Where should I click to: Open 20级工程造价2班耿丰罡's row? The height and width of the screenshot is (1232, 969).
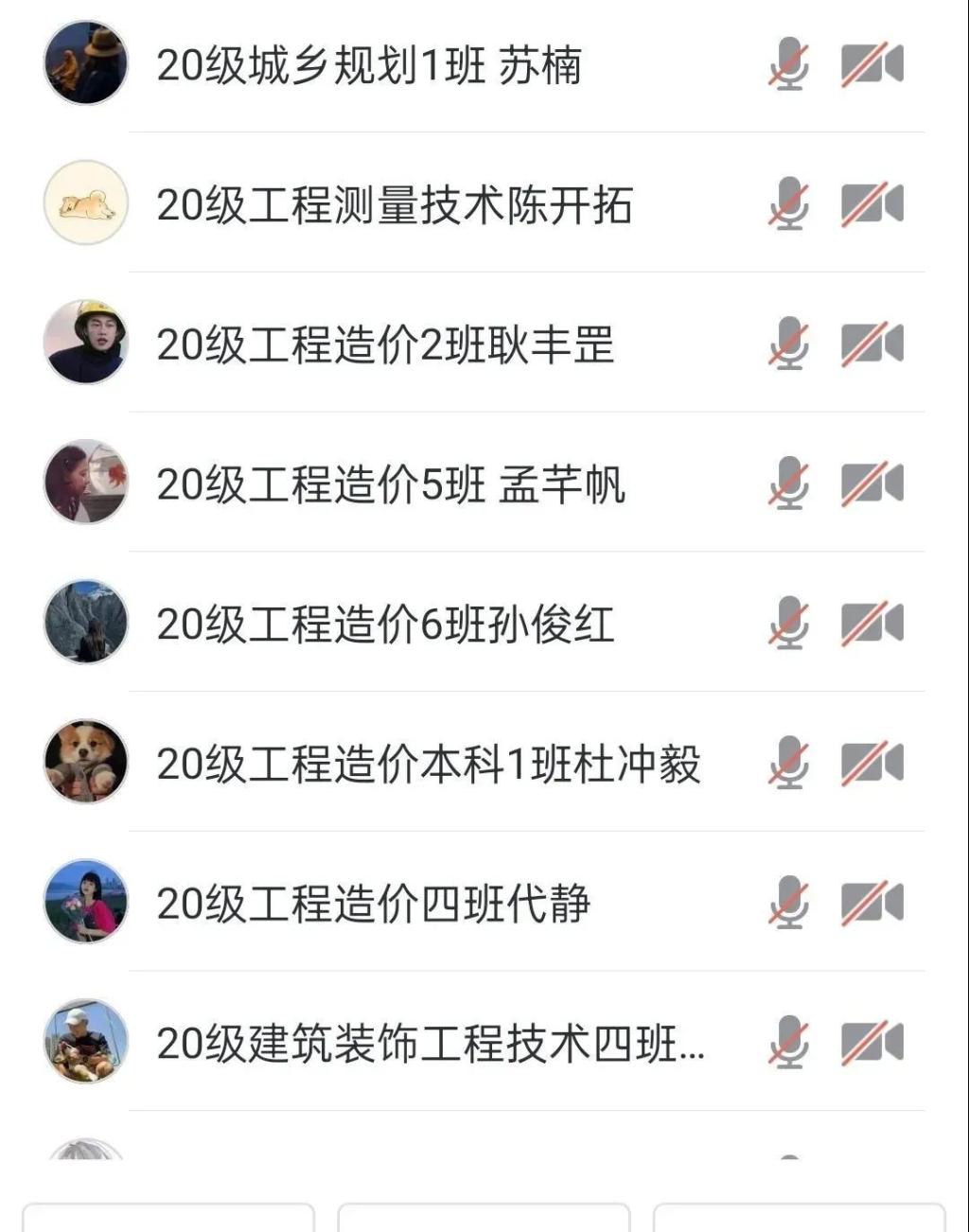(x=385, y=345)
